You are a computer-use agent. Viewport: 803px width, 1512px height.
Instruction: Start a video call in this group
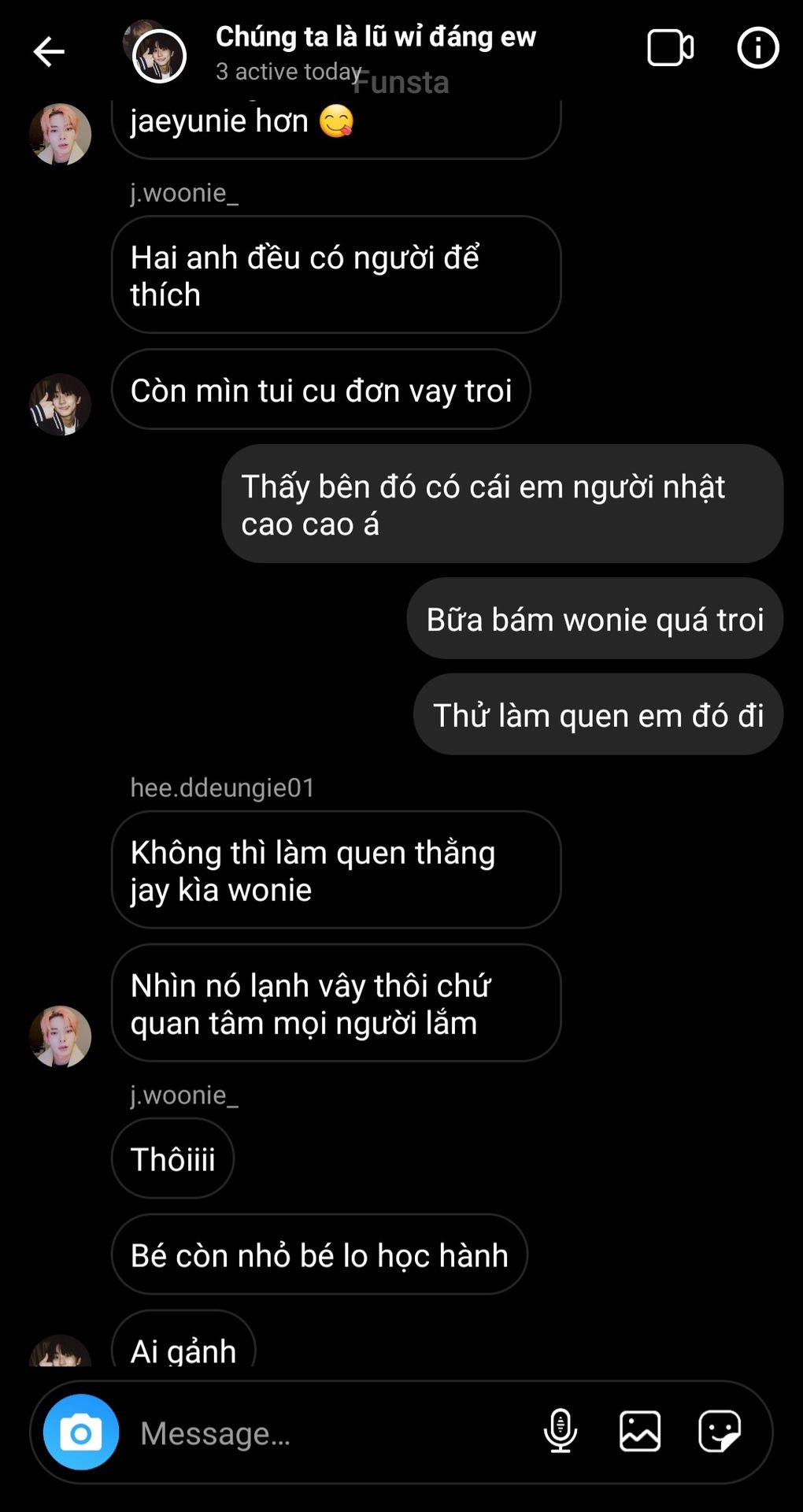tap(670, 48)
